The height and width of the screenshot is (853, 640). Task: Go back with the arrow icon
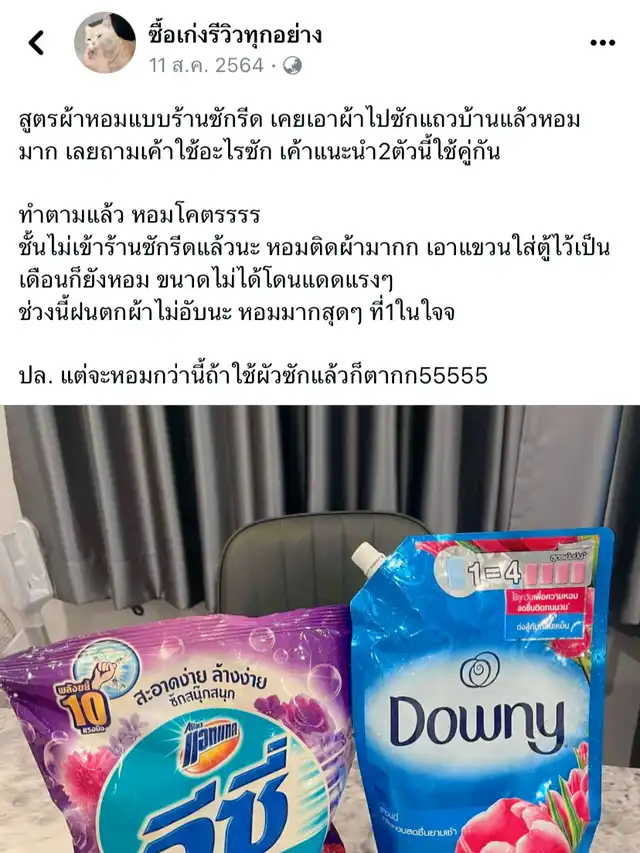[x=37, y=42]
